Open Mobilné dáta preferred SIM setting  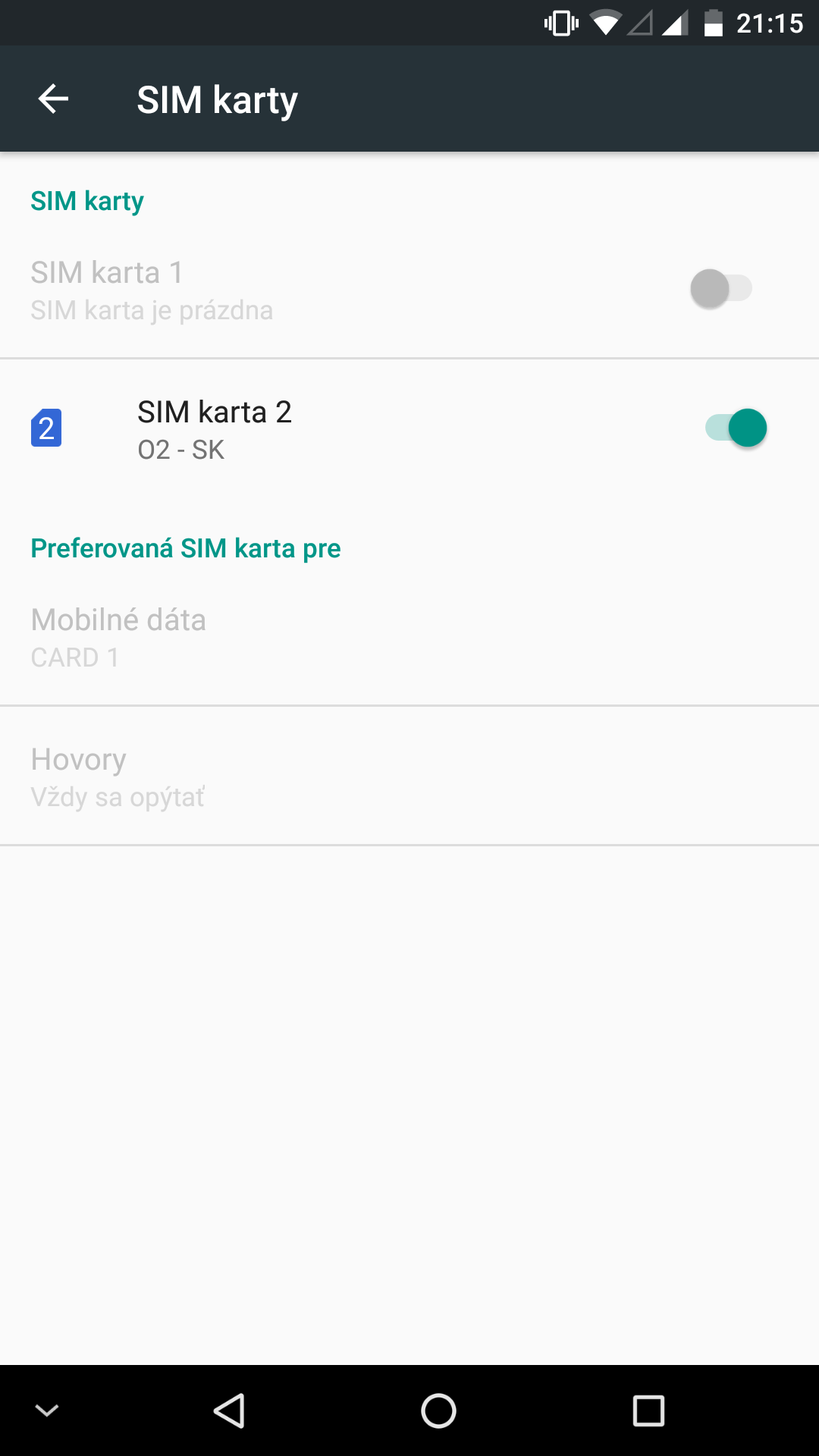click(x=409, y=637)
